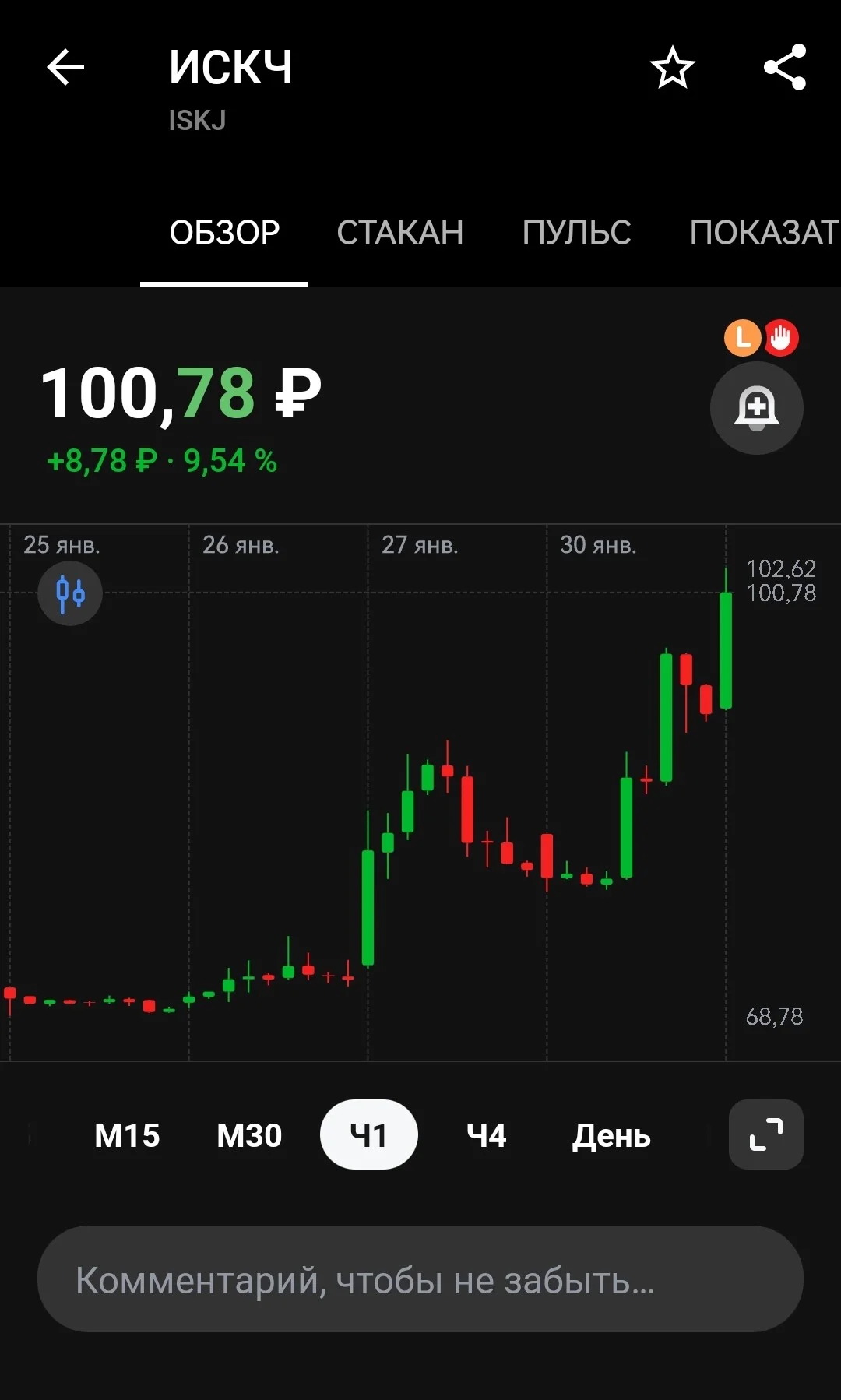Share the ИСКЧ stock page
The width and height of the screenshot is (841, 1400).
point(784,67)
